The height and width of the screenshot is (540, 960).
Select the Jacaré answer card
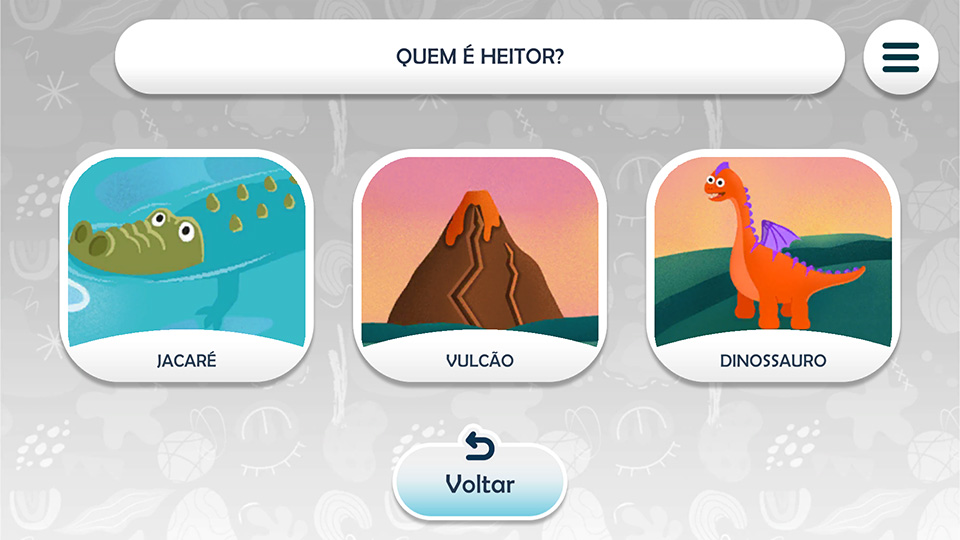pos(187,266)
